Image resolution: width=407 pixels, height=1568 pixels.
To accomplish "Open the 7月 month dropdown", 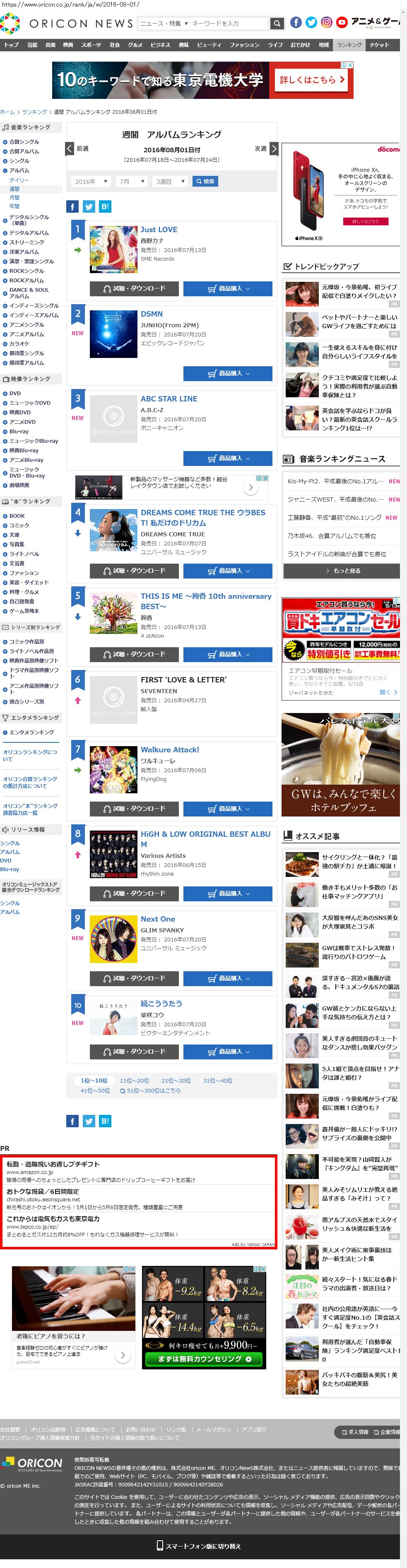I will pyautogui.click(x=132, y=181).
